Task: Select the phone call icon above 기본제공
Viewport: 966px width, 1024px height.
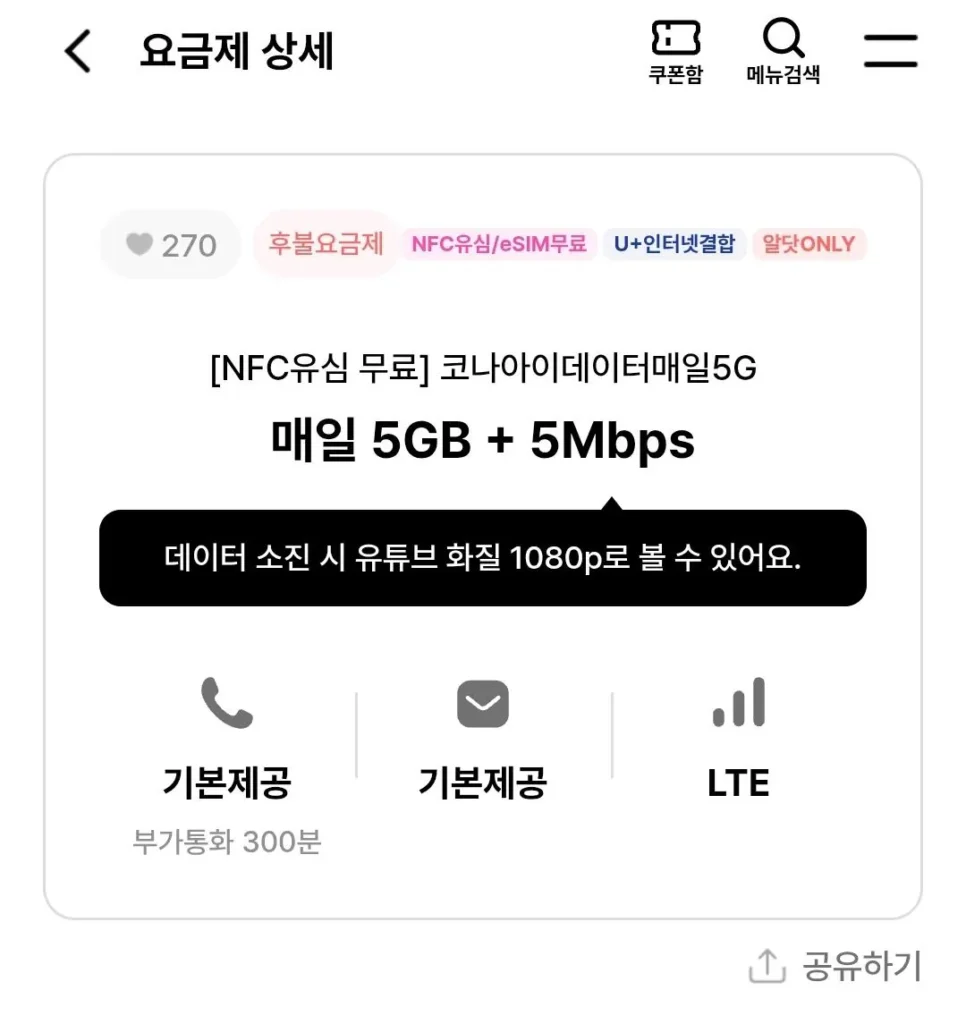Action: click(x=228, y=703)
